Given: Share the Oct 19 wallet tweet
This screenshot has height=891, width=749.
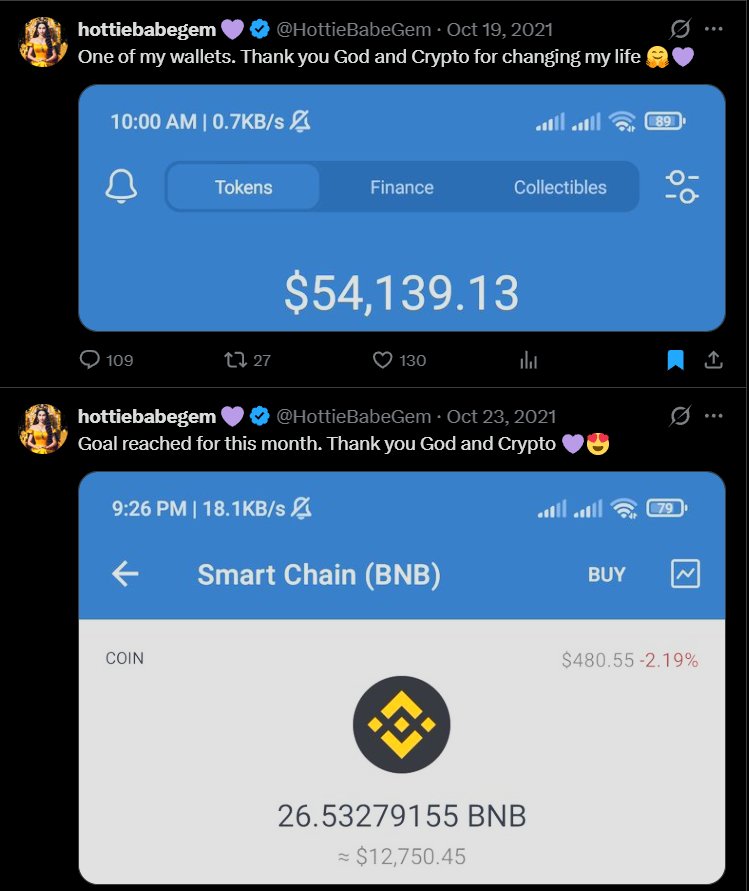Looking at the screenshot, I should pyautogui.click(x=714, y=360).
